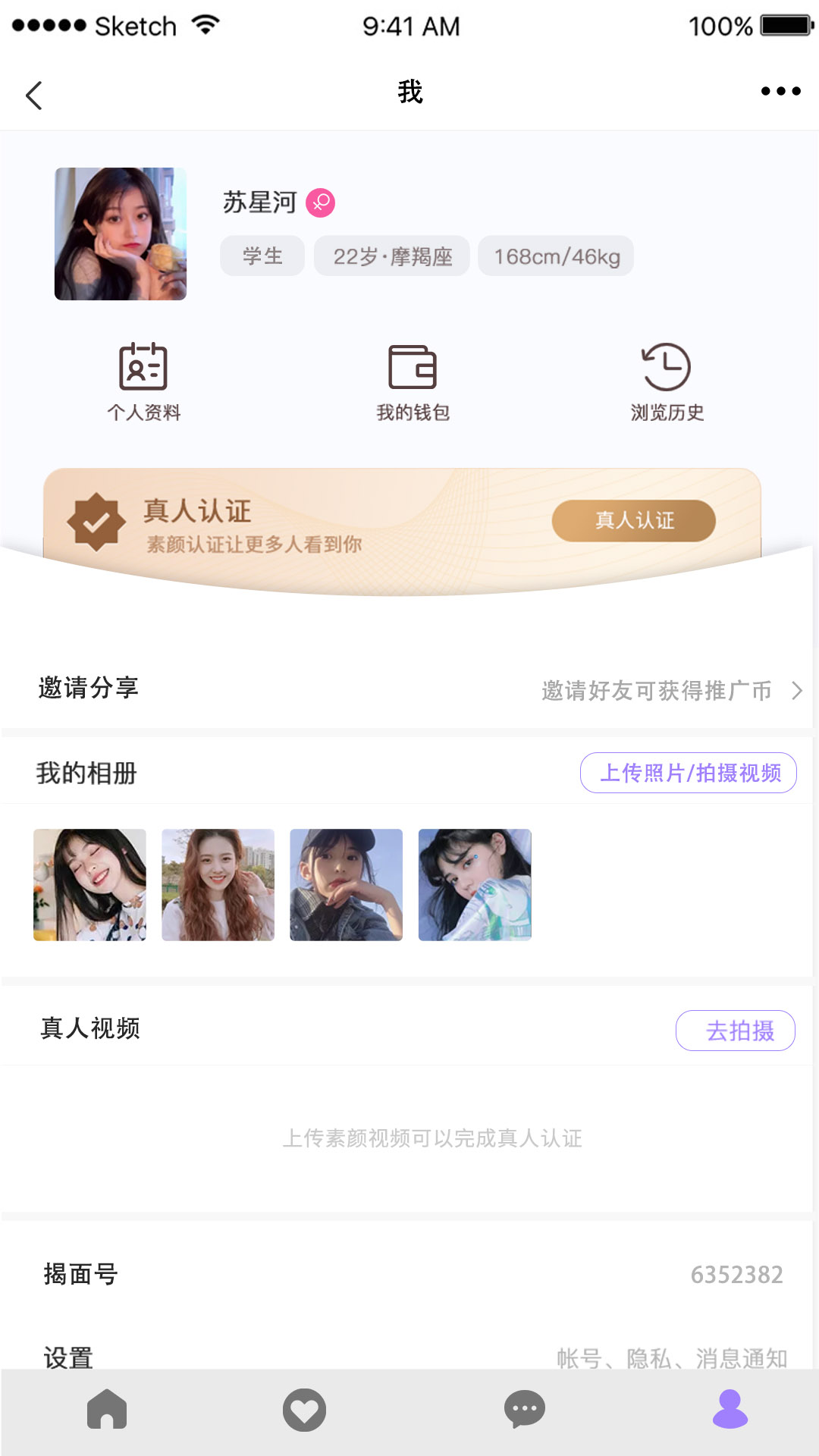819x1456 pixels.
Task: Open the third album photo with cap
Action: [346, 885]
